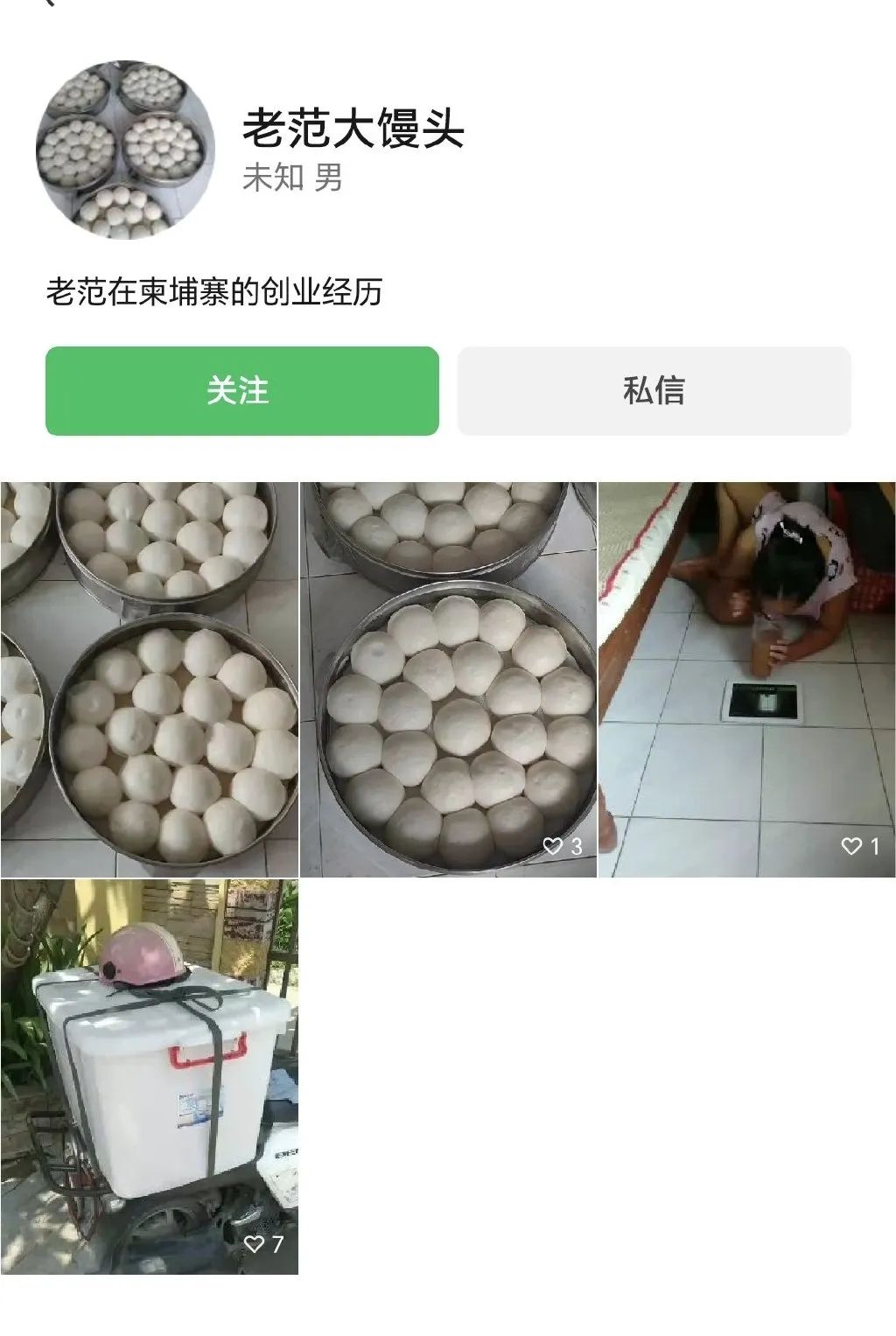This screenshot has height=1336, width=896.
Task: Click the like count number 7
Action: (x=277, y=1243)
